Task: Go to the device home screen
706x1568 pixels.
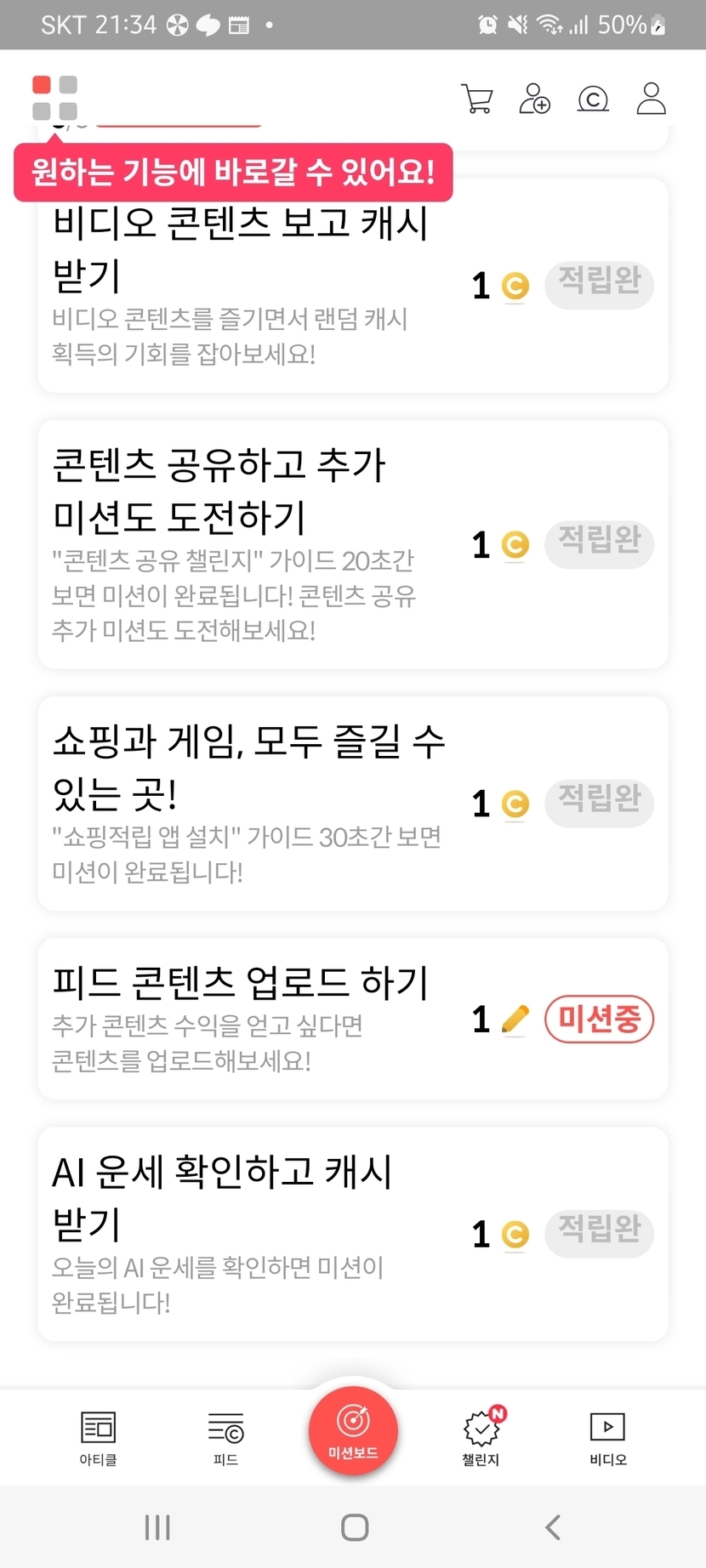Action: [354, 1527]
